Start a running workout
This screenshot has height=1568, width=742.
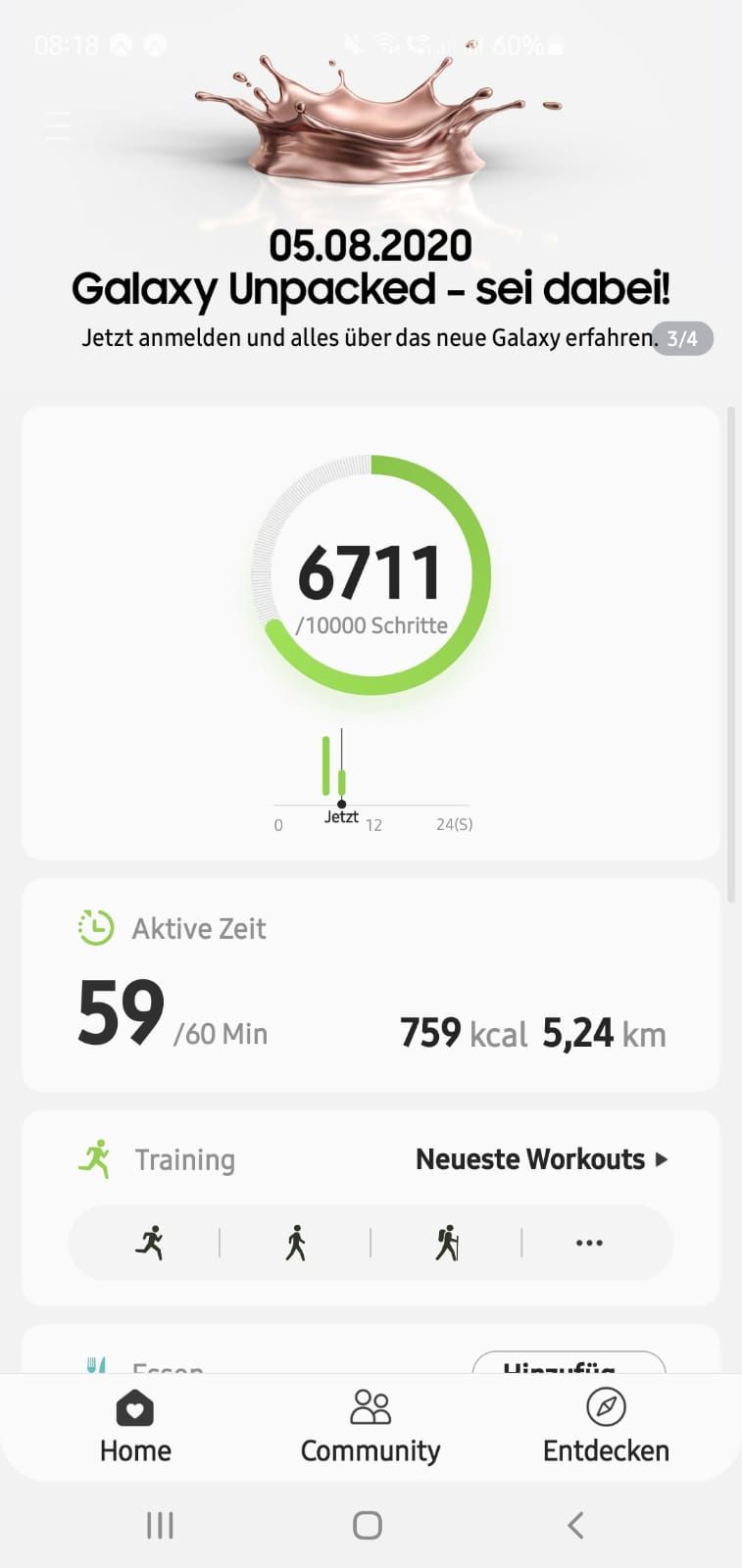[x=149, y=1243]
